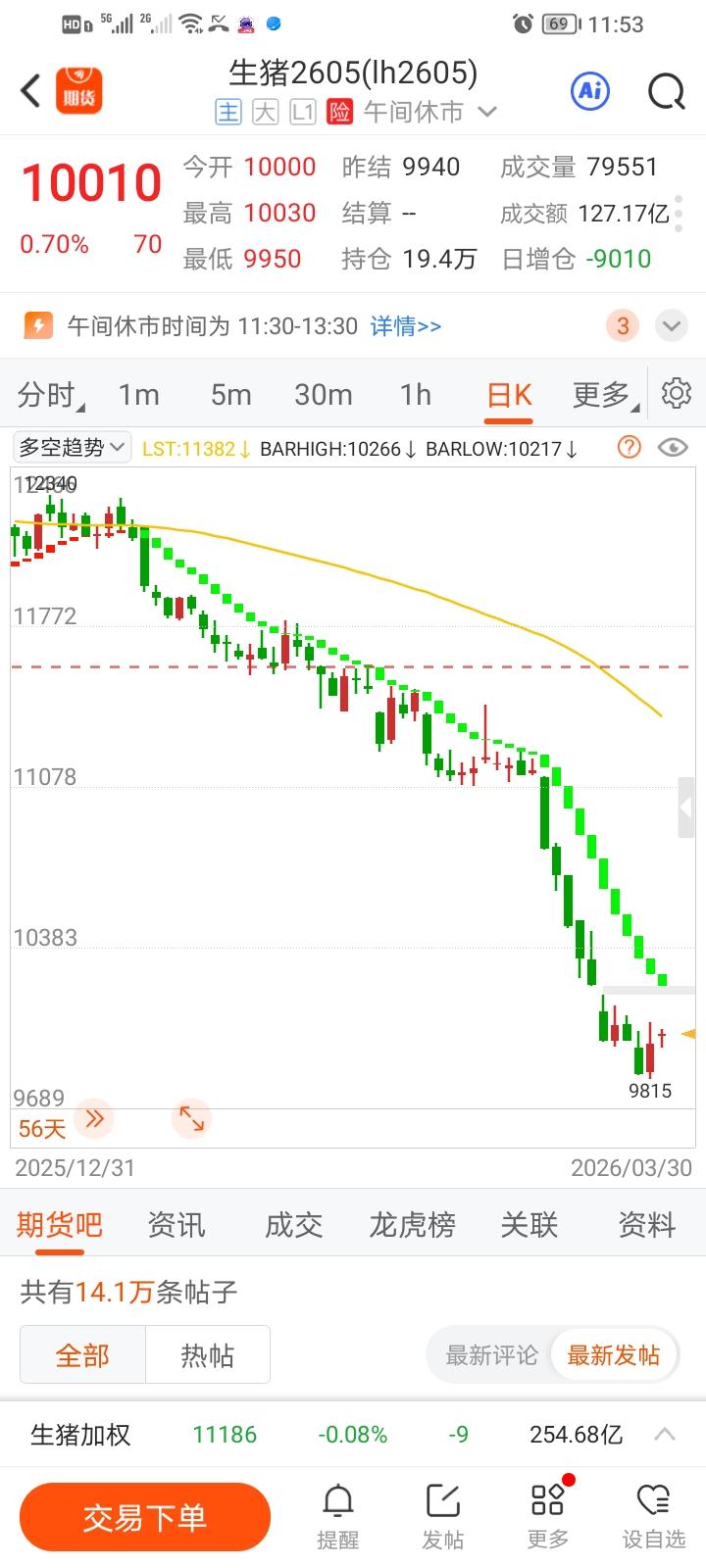
Task: Open the 龙虎榜 tab
Action: pos(411,1225)
